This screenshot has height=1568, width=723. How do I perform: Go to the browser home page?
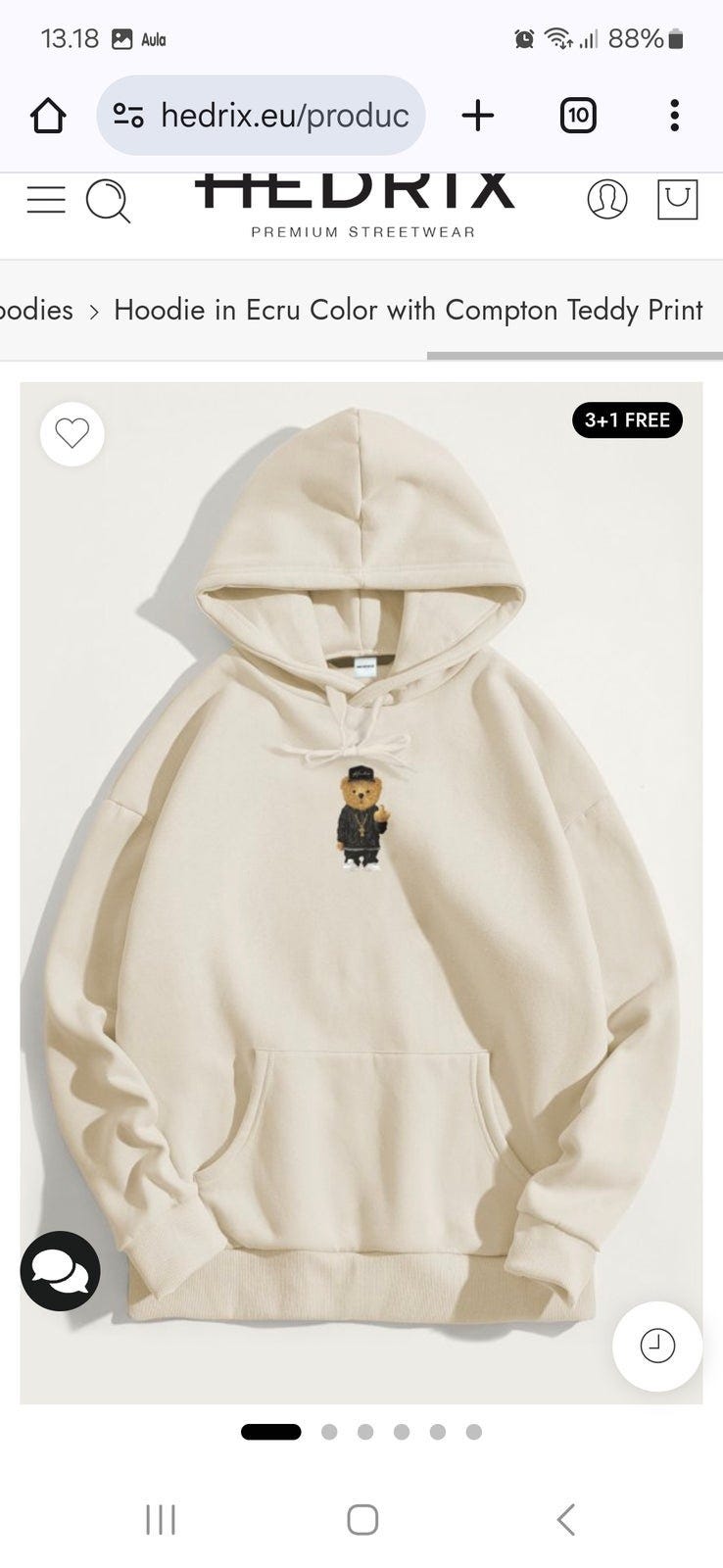pos(48,116)
